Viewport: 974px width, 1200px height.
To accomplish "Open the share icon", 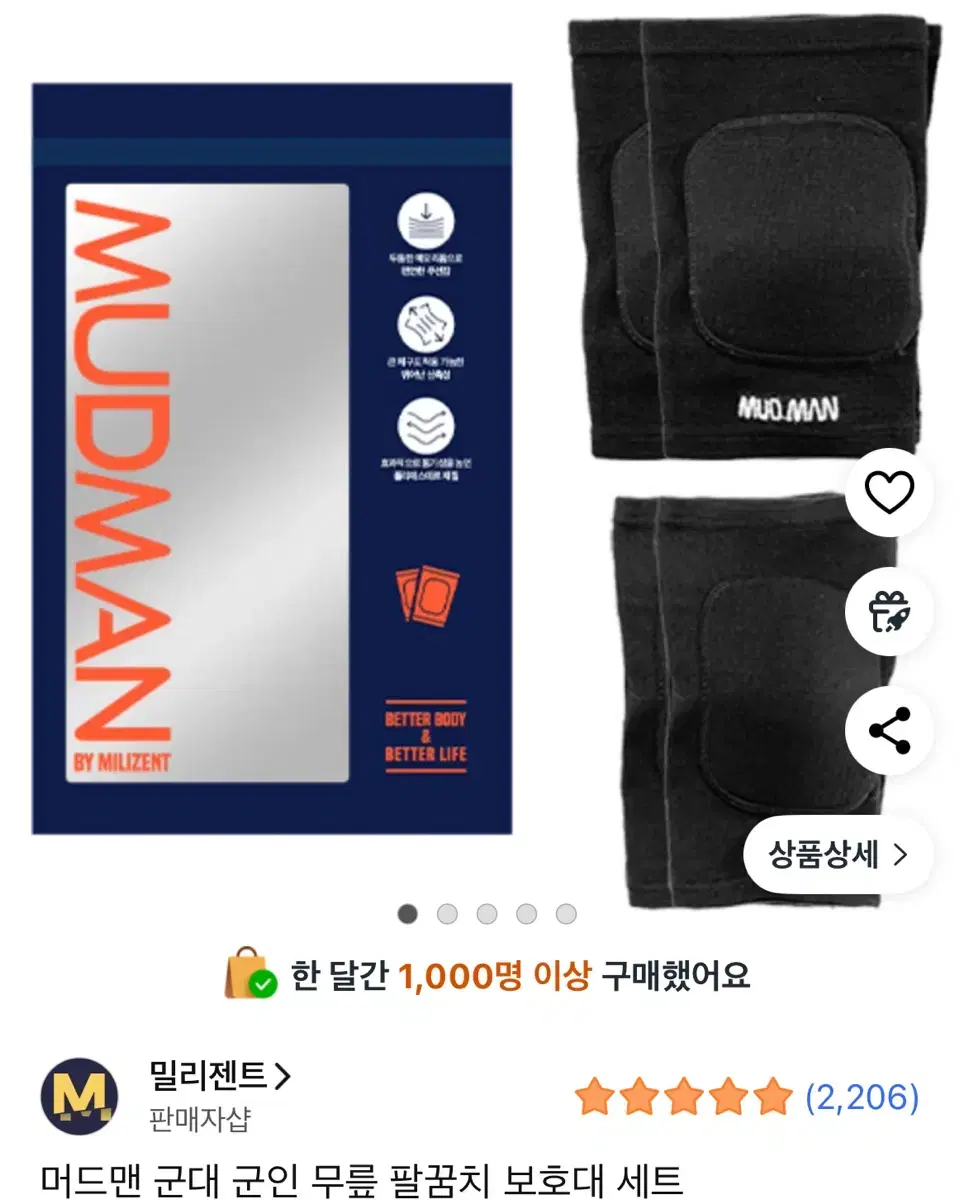I will tap(888, 731).
